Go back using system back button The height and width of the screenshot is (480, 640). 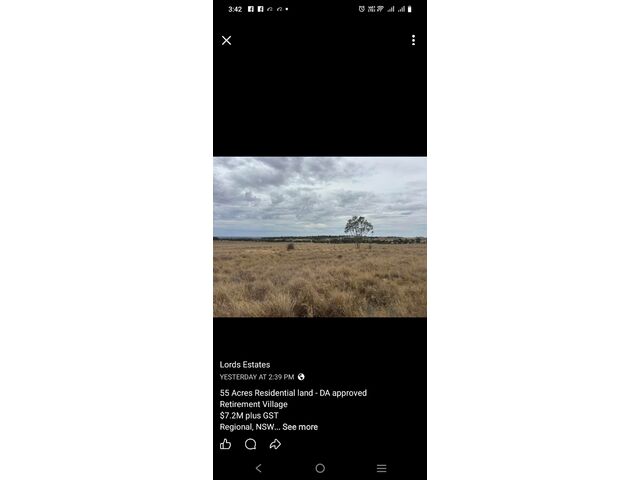258,468
